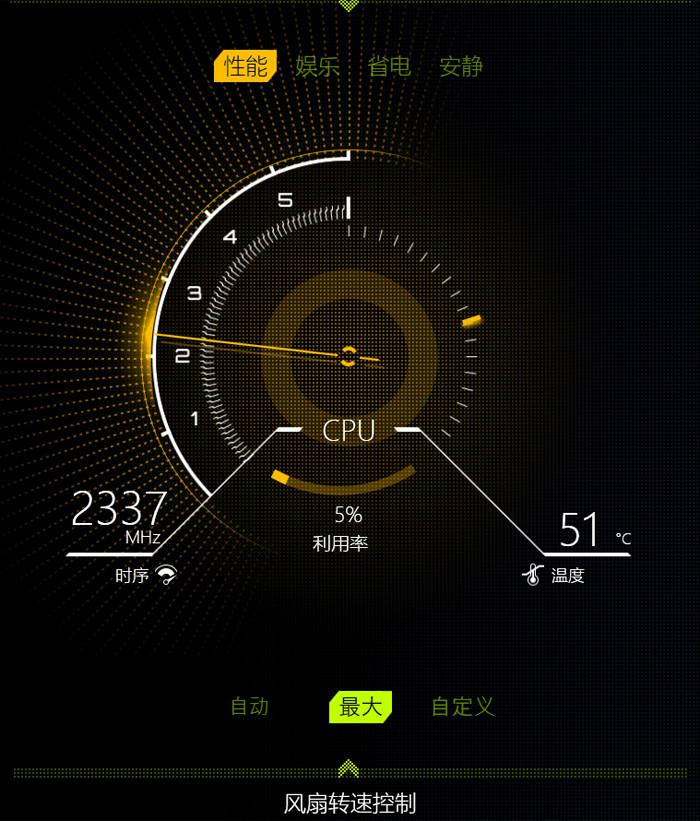
Task: Choose the 安静 mode
Action: [461, 67]
